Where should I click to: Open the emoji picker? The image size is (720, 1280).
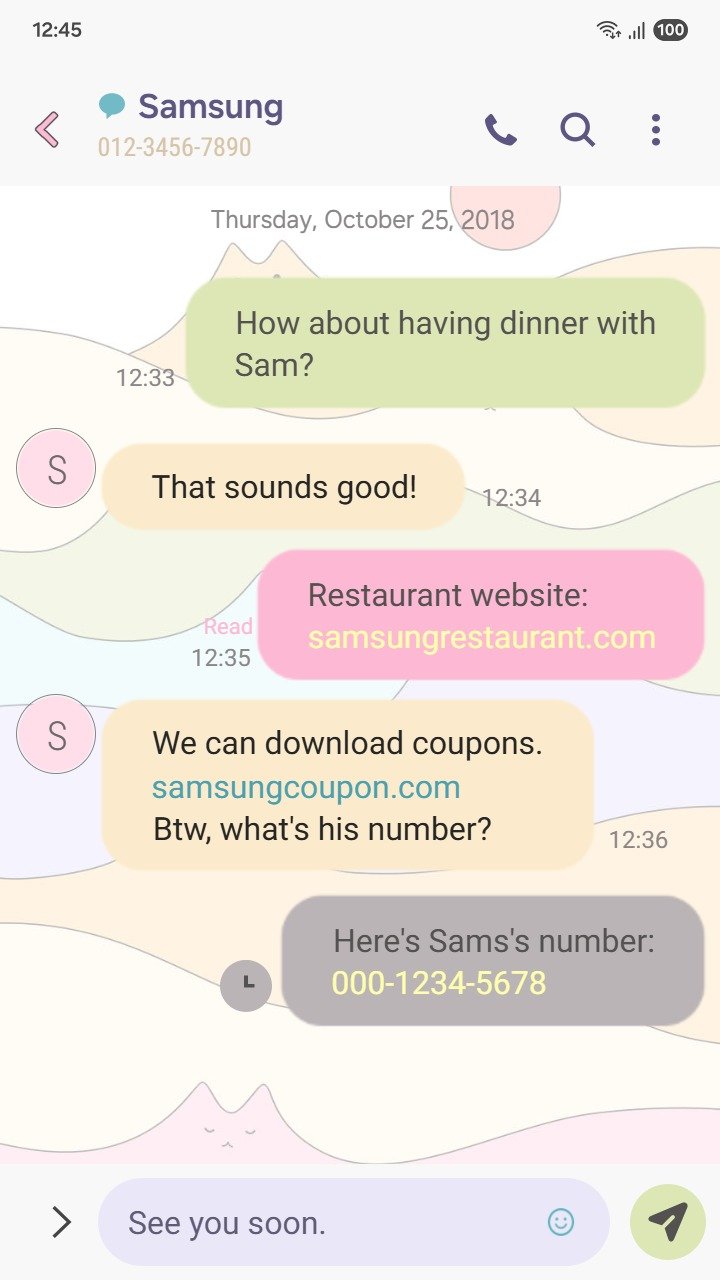[561, 1222]
